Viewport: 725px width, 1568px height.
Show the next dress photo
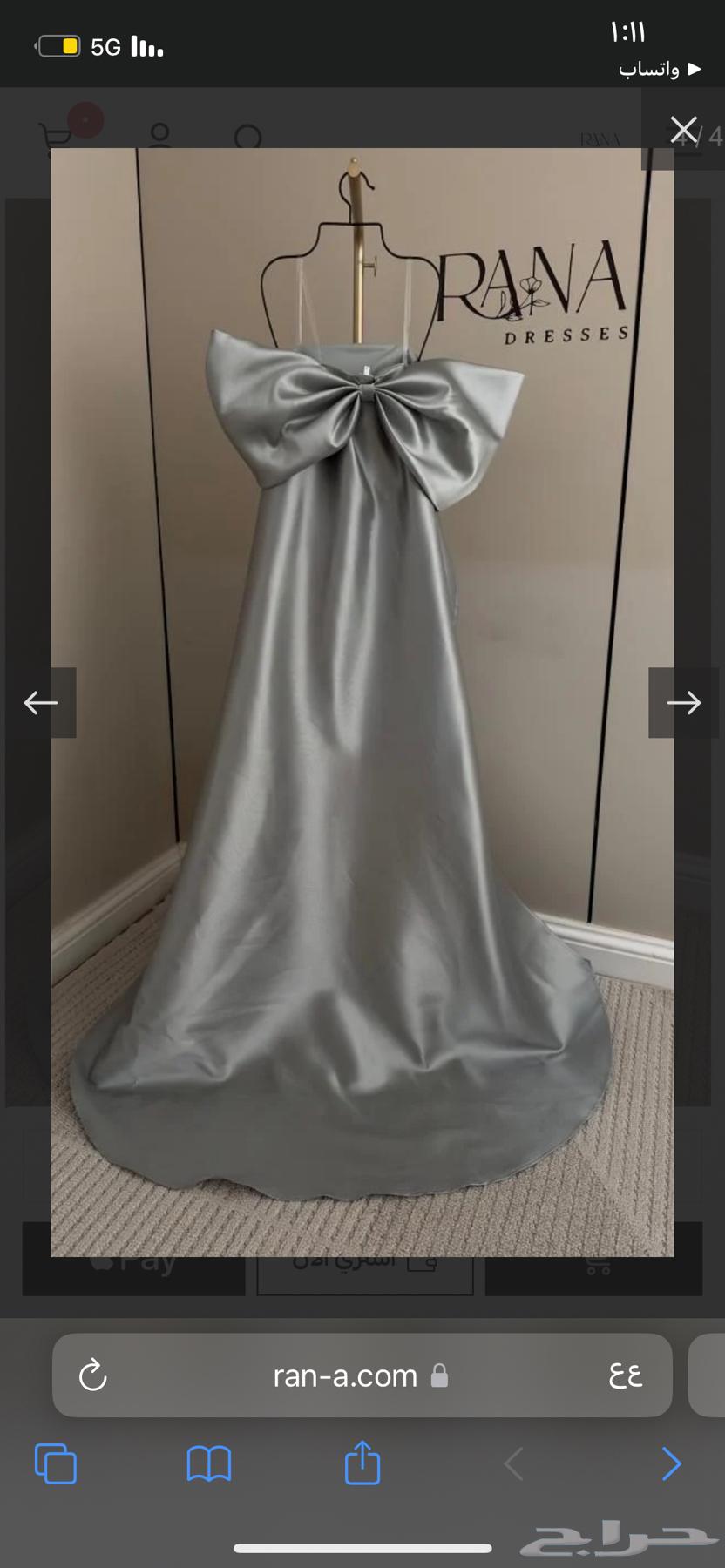[683, 703]
